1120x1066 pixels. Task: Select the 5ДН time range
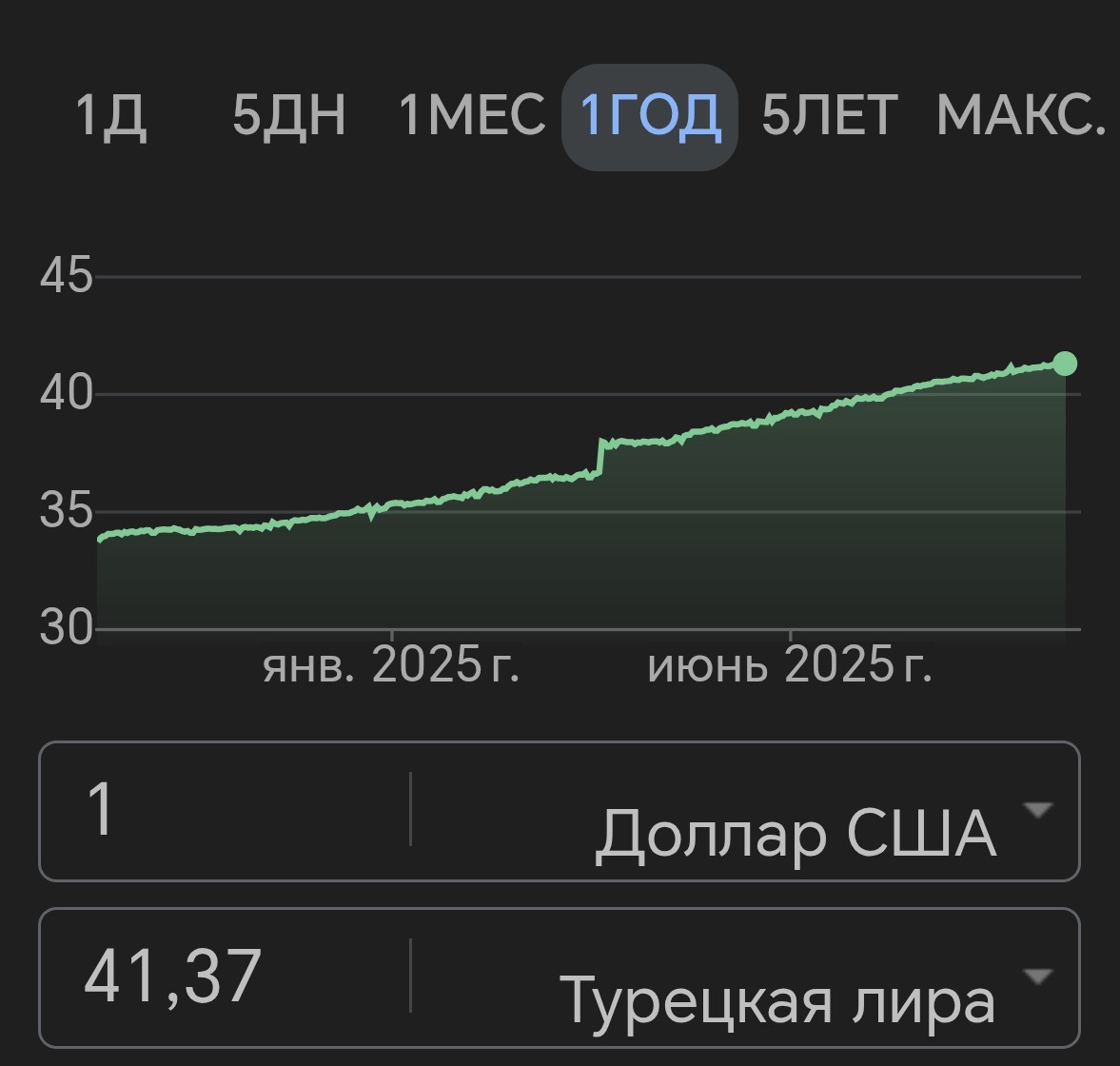click(x=289, y=116)
